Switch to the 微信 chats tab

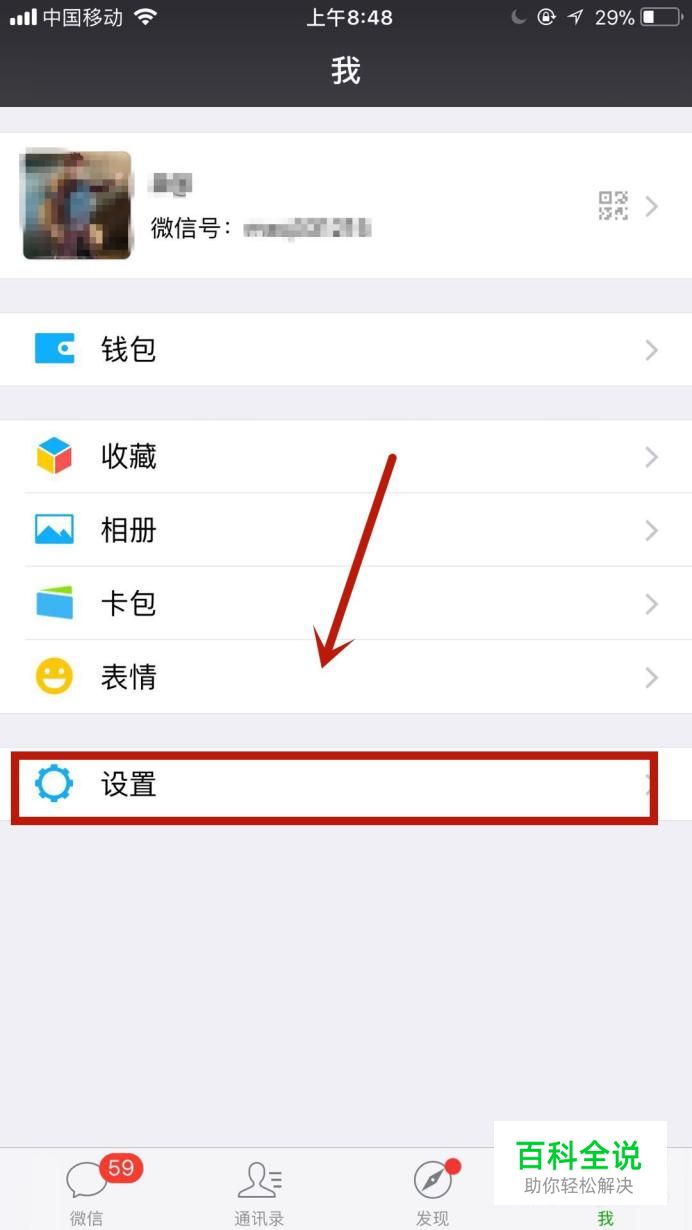(87, 1192)
